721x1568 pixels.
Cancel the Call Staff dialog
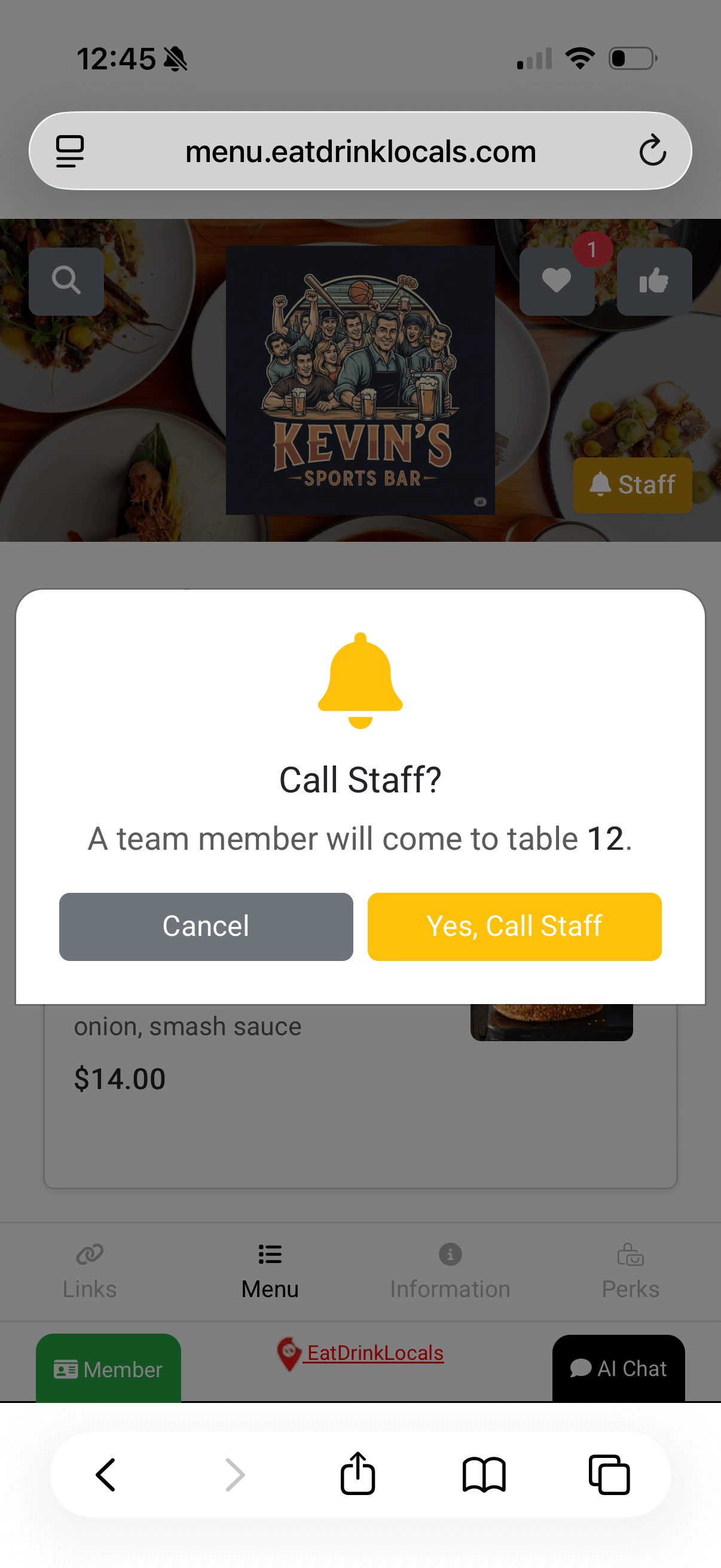coord(205,926)
